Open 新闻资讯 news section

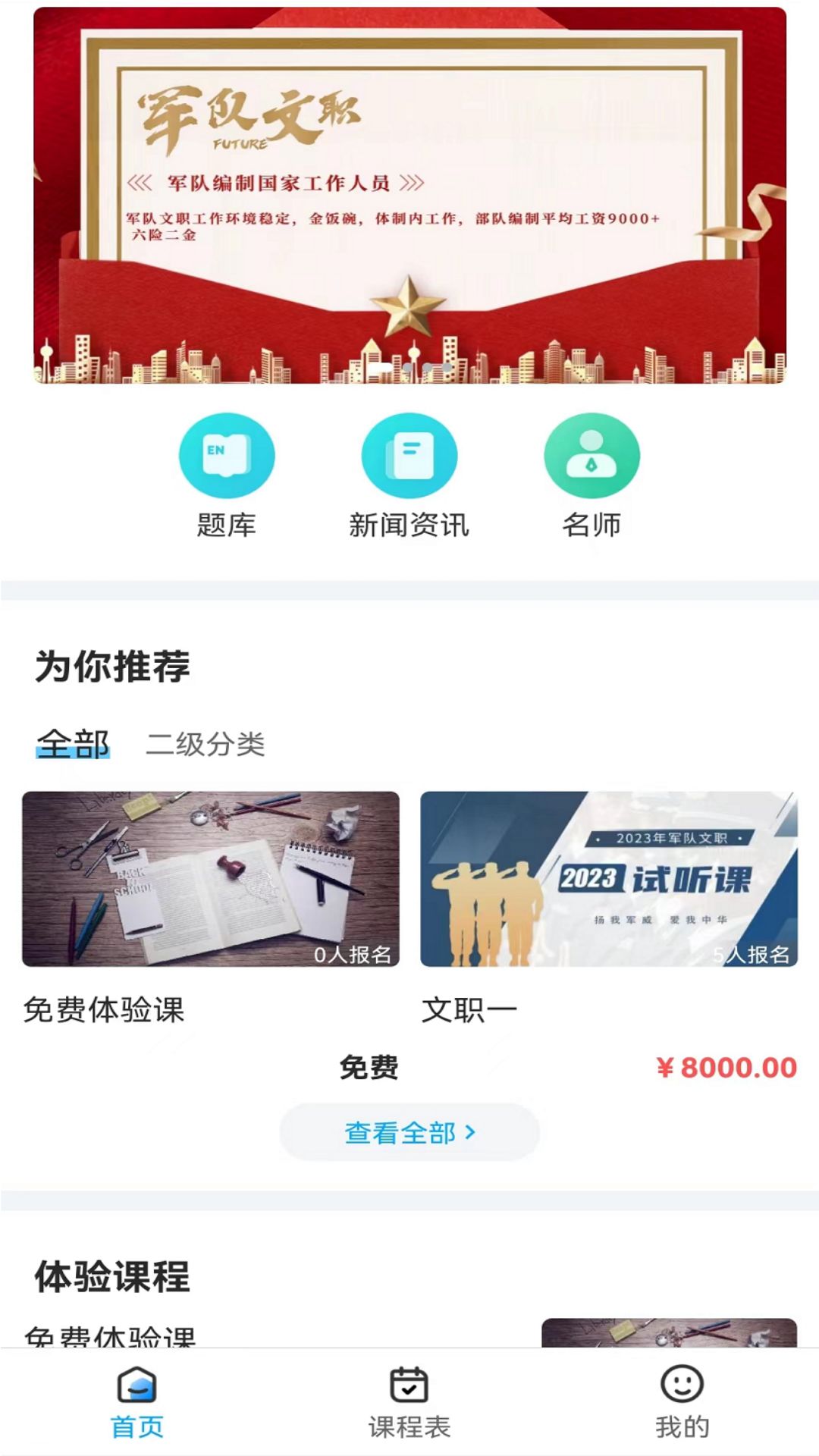[409, 475]
